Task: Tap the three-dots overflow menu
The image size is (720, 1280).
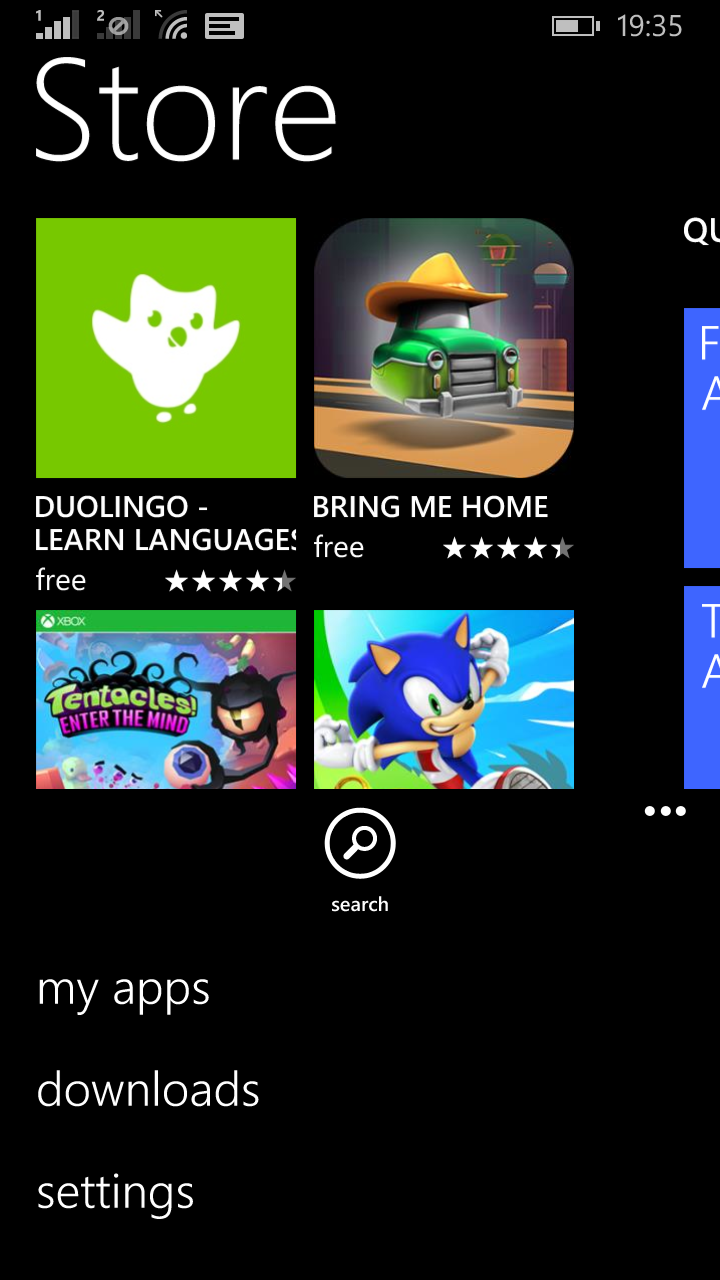Action: click(x=665, y=811)
